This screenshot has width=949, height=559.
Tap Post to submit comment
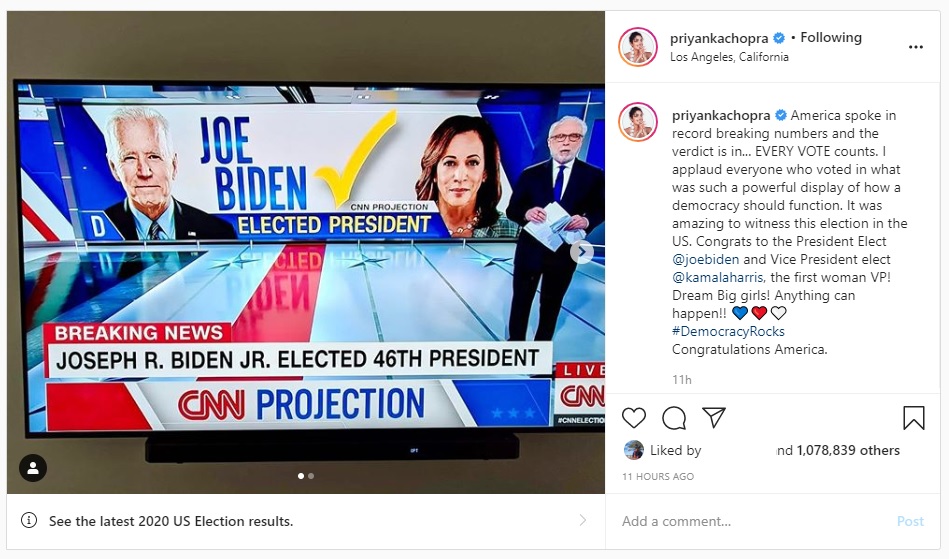(909, 521)
